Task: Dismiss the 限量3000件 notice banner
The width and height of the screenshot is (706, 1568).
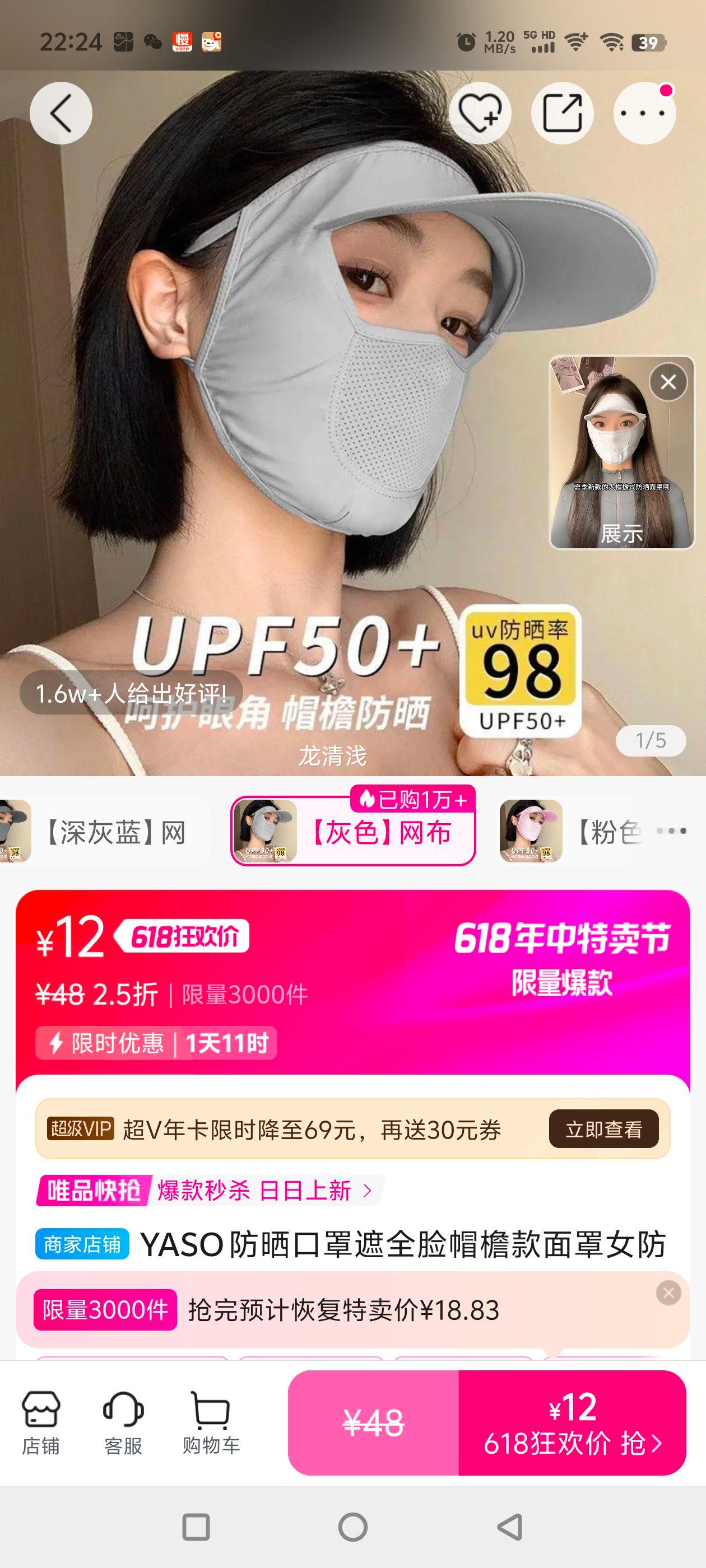Action: (668, 1292)
